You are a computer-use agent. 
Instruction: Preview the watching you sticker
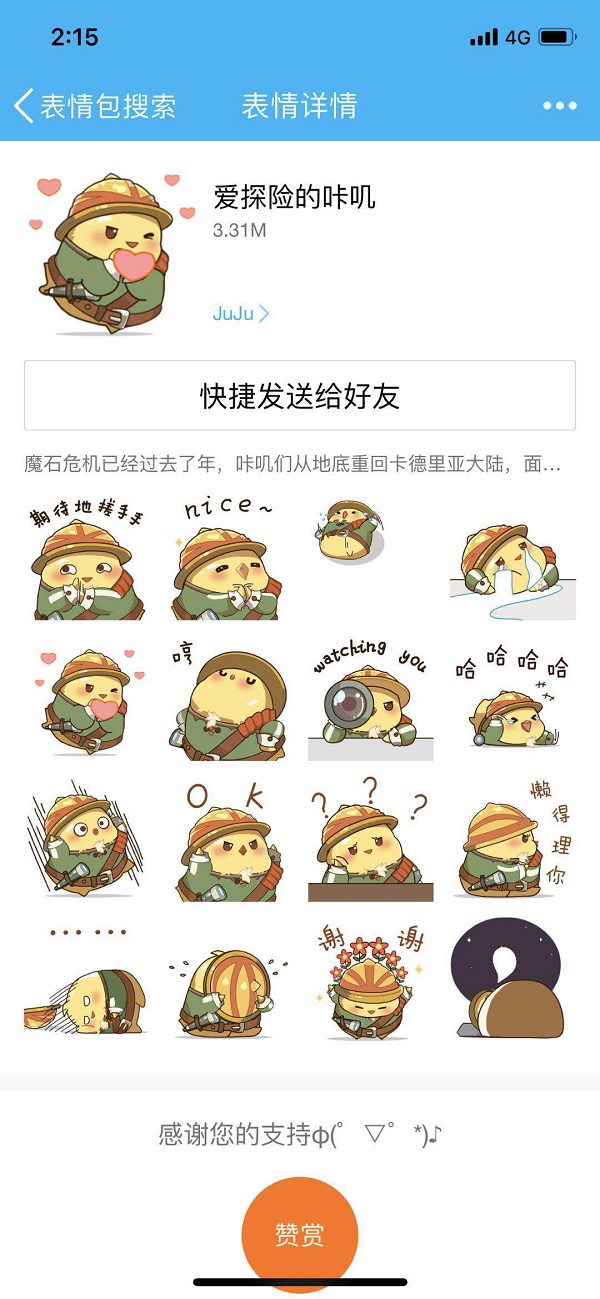(371, 700)
